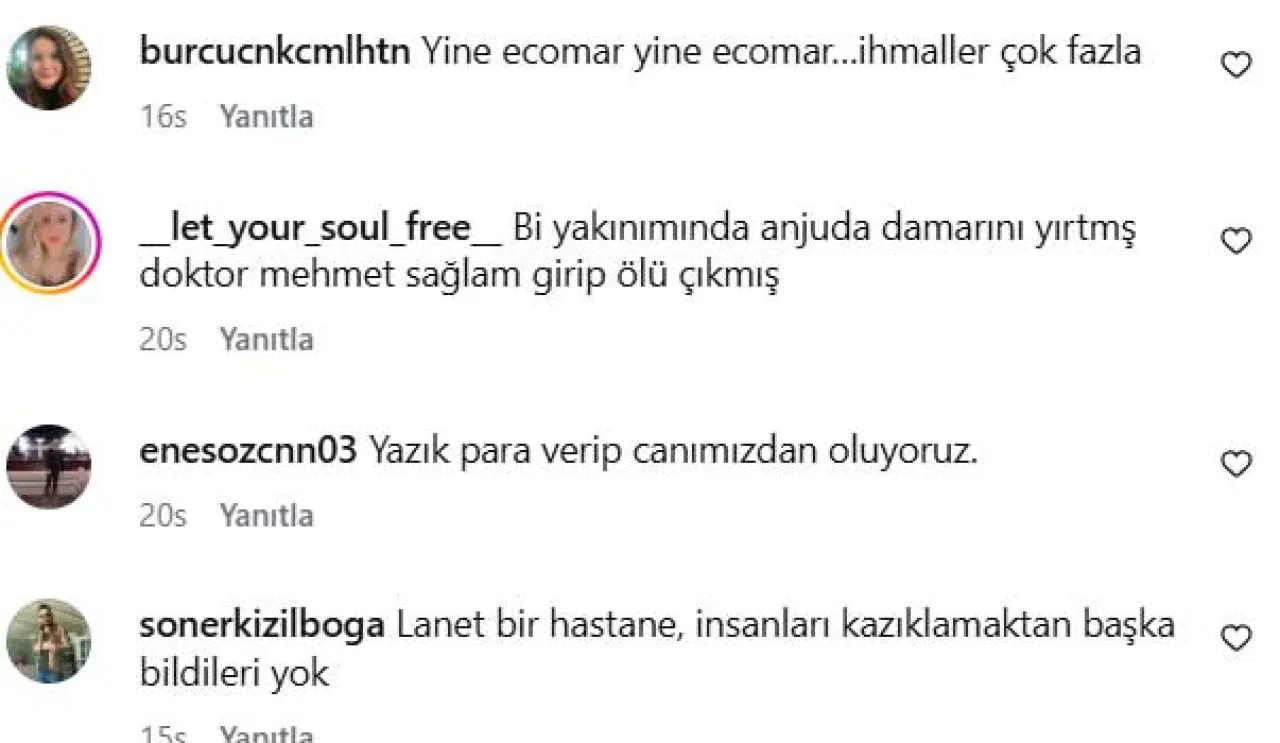Open enesozcnn03's profile avatar
Image resolution: width=1280 pixels, height=743 pixels.
pos(49,466)
